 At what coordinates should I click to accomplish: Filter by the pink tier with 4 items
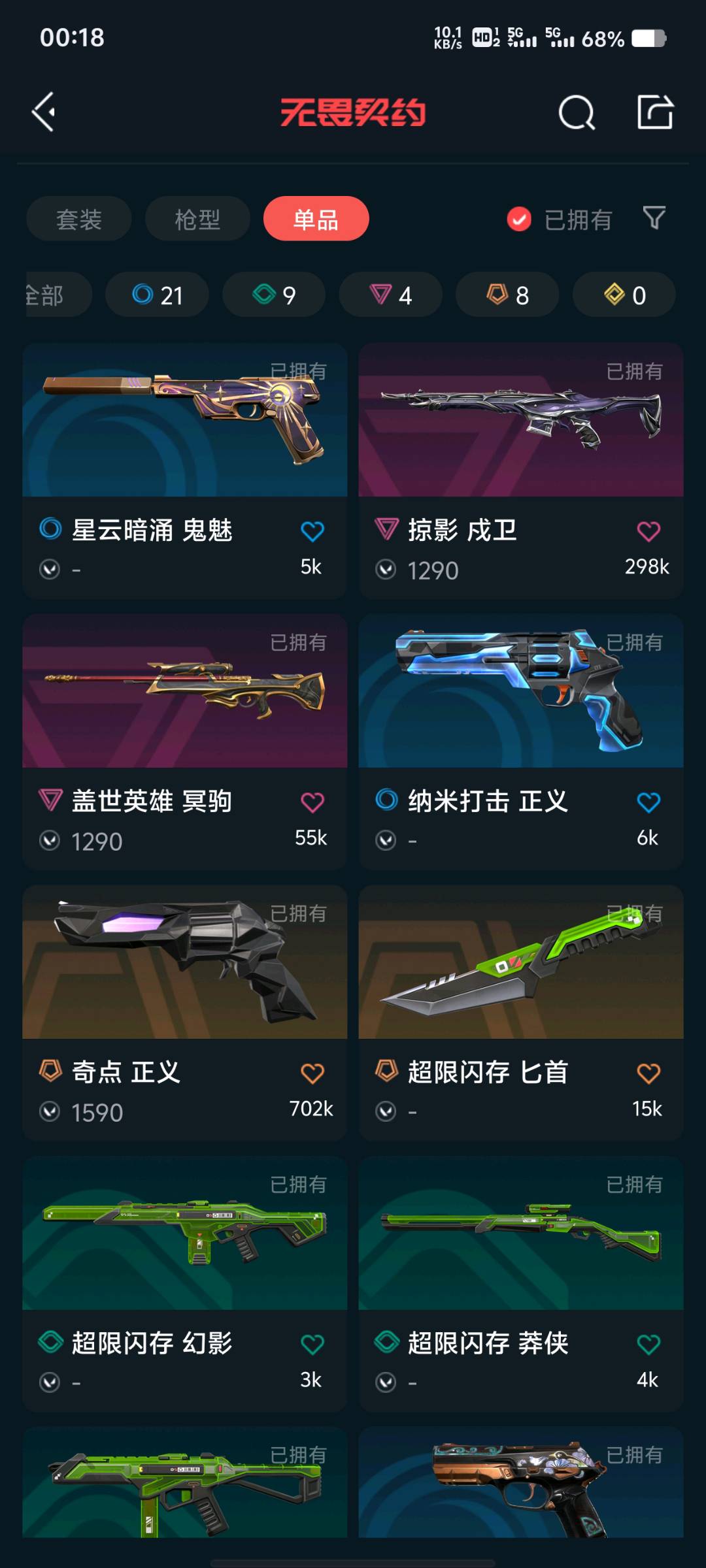click(390, 295)
